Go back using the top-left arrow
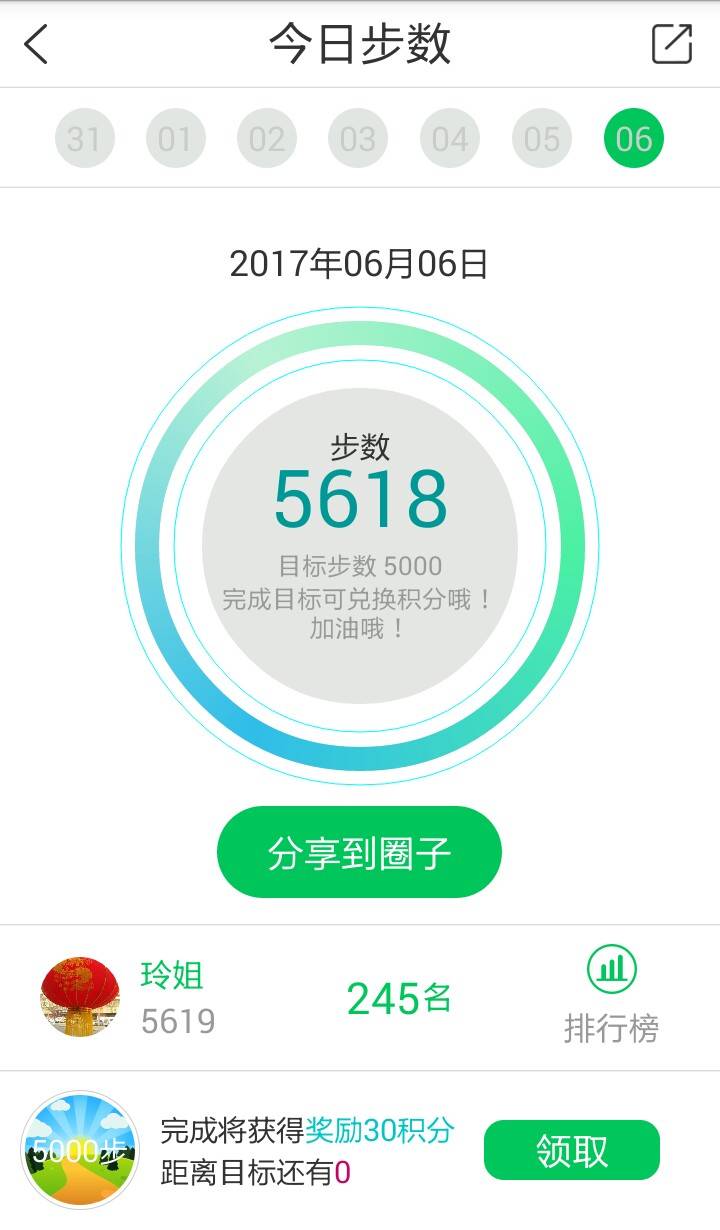This screenshot has width=720, height=1230. 36,44
